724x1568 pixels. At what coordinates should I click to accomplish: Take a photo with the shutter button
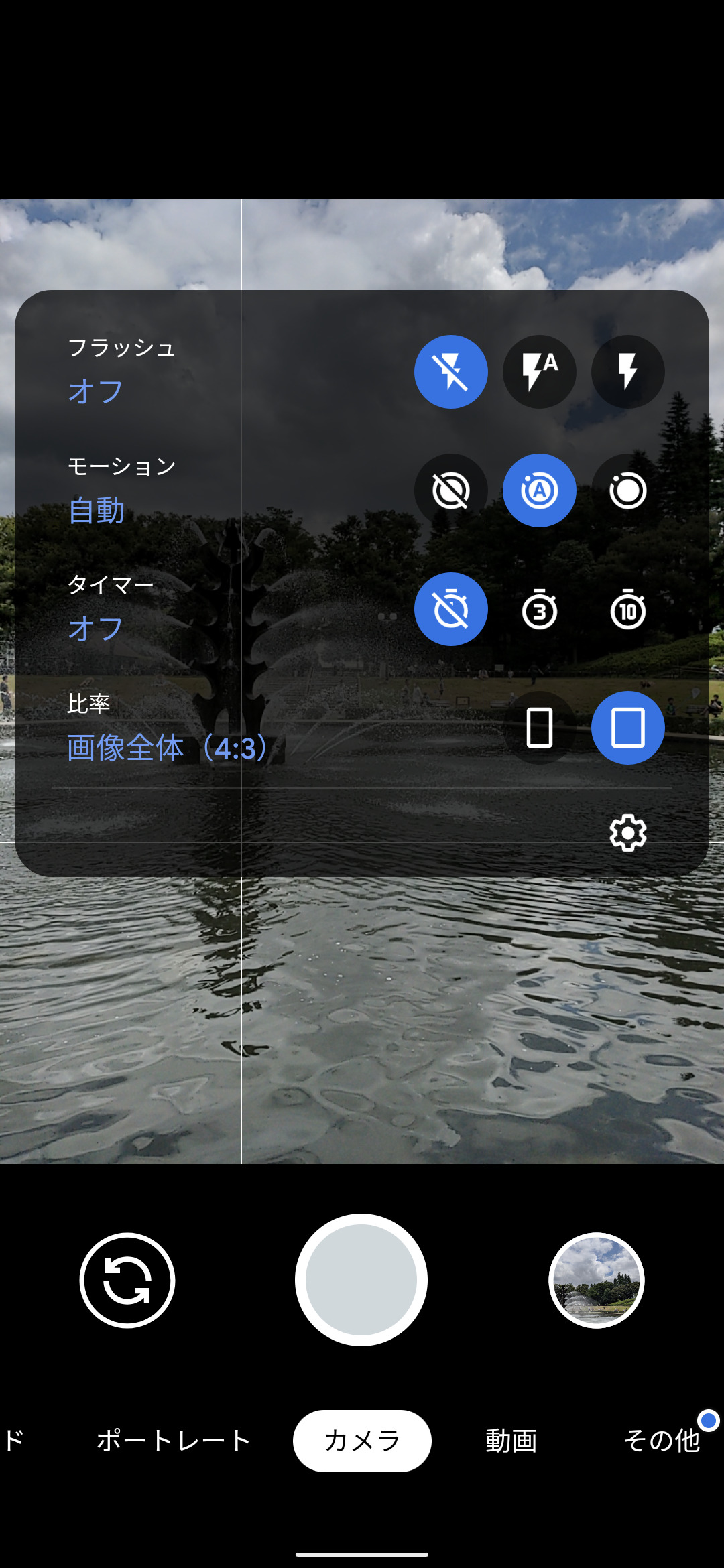tap(361, 1280)
